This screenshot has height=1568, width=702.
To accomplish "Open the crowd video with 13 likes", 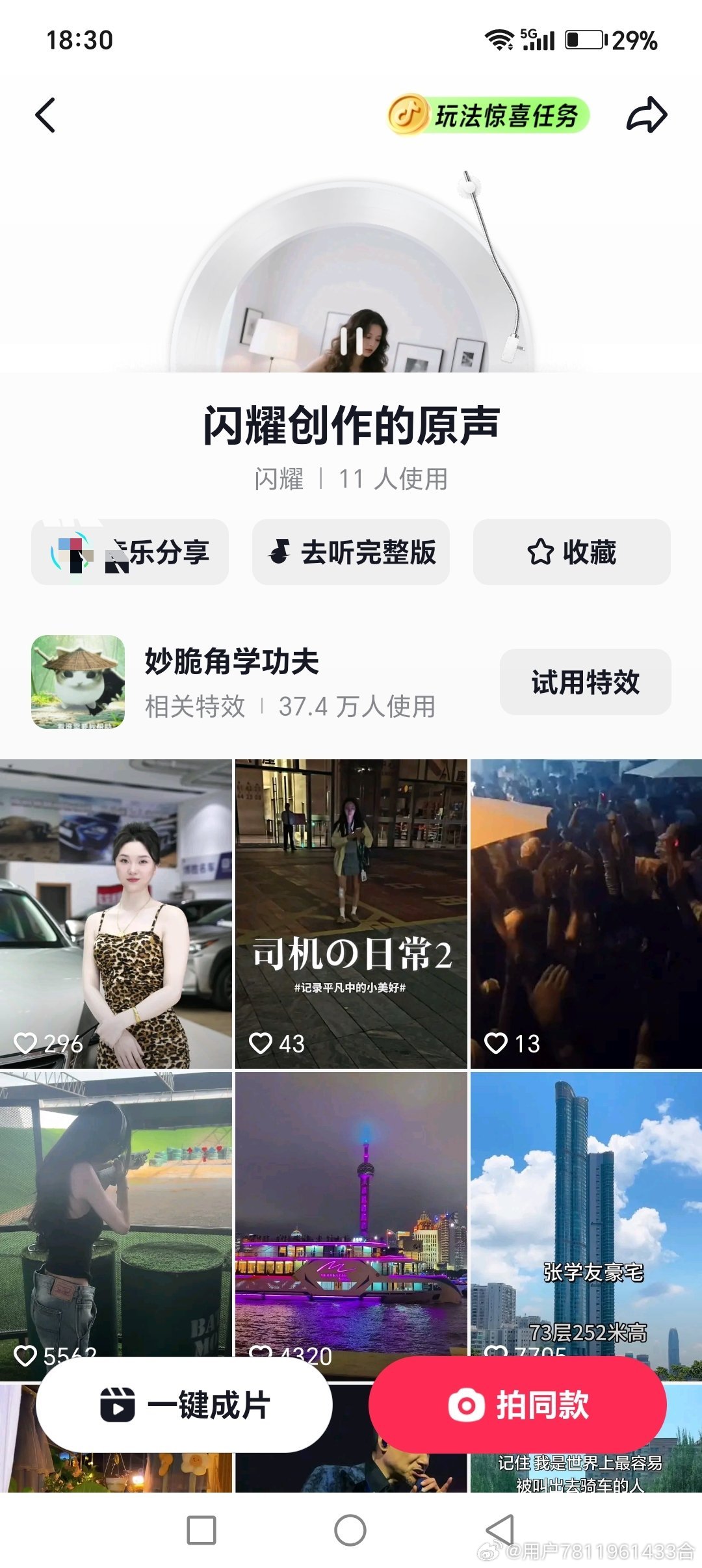I will pyautogui.click(x=586, y=913).
